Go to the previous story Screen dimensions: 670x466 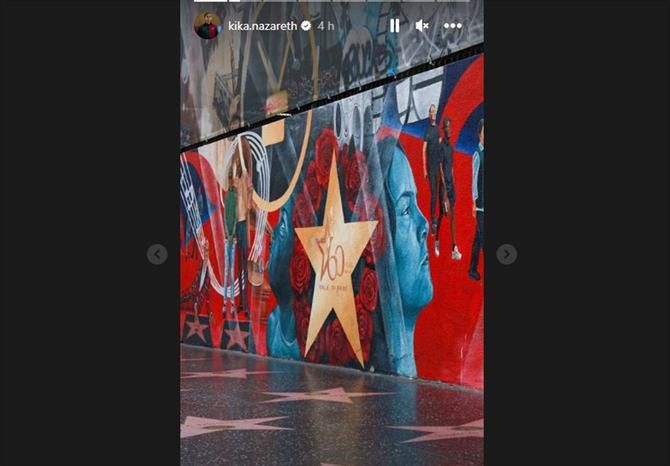tap(157, 254)
